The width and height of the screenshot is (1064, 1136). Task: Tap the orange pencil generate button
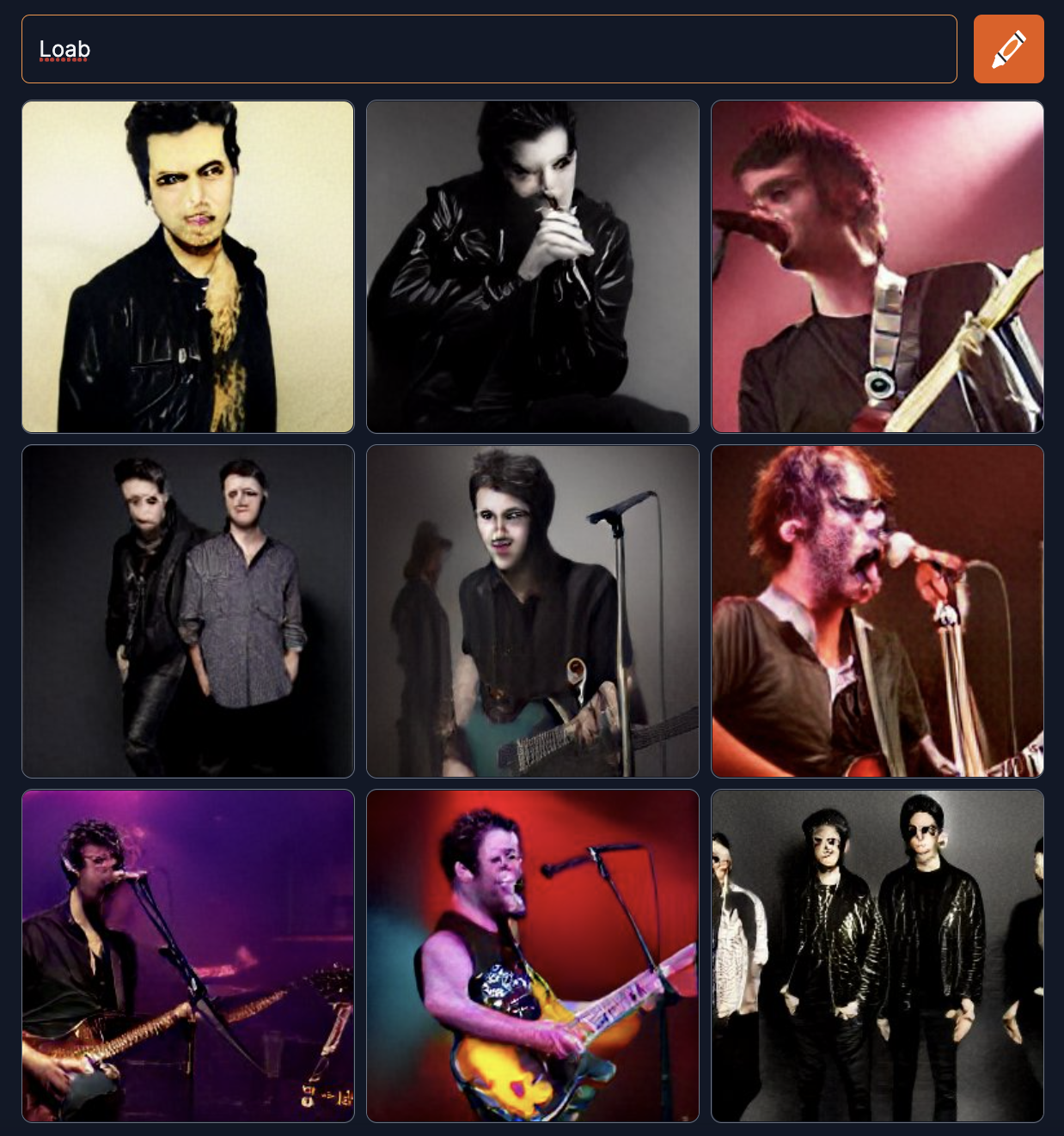click(x=1008, y=49)
